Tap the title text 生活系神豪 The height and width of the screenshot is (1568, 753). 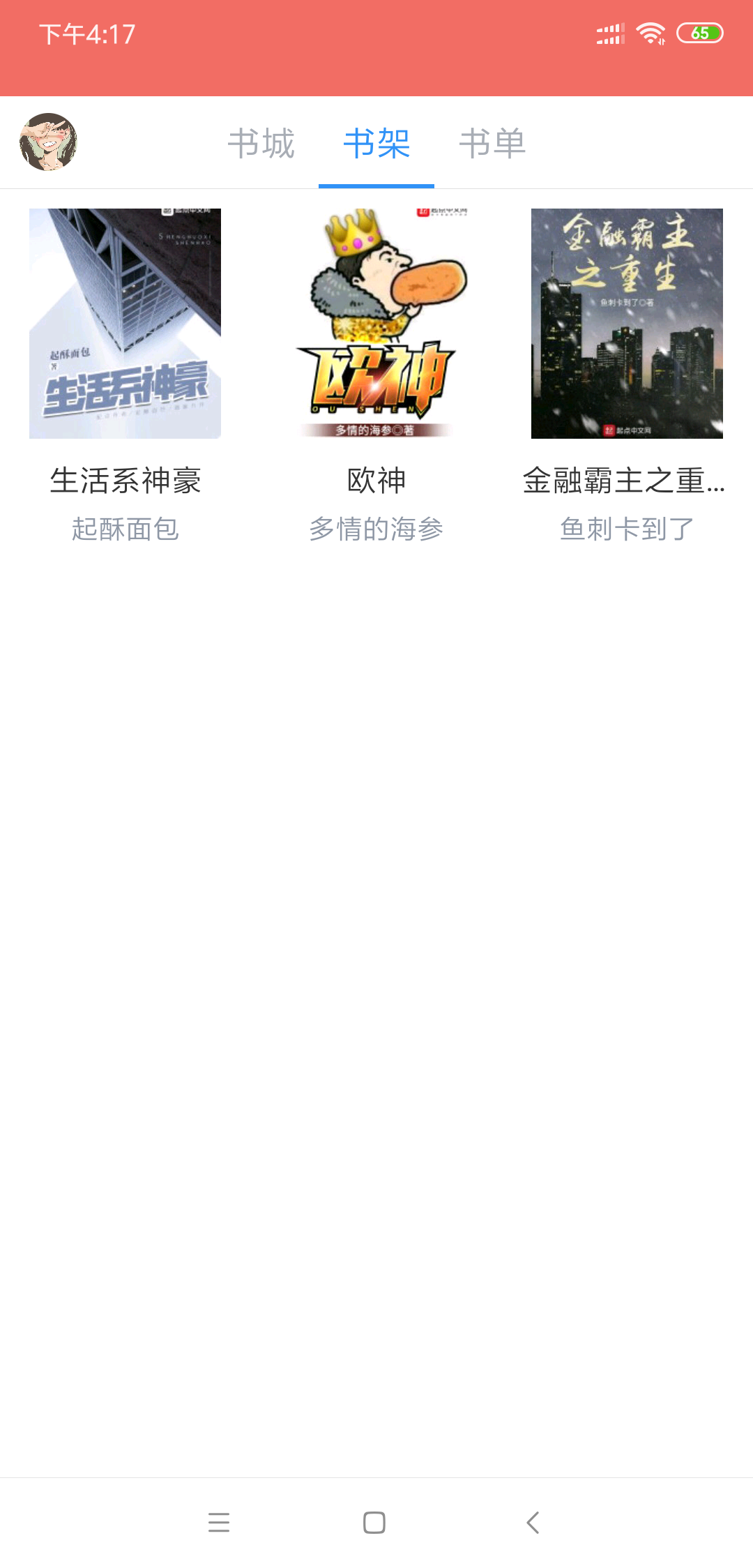125,481
